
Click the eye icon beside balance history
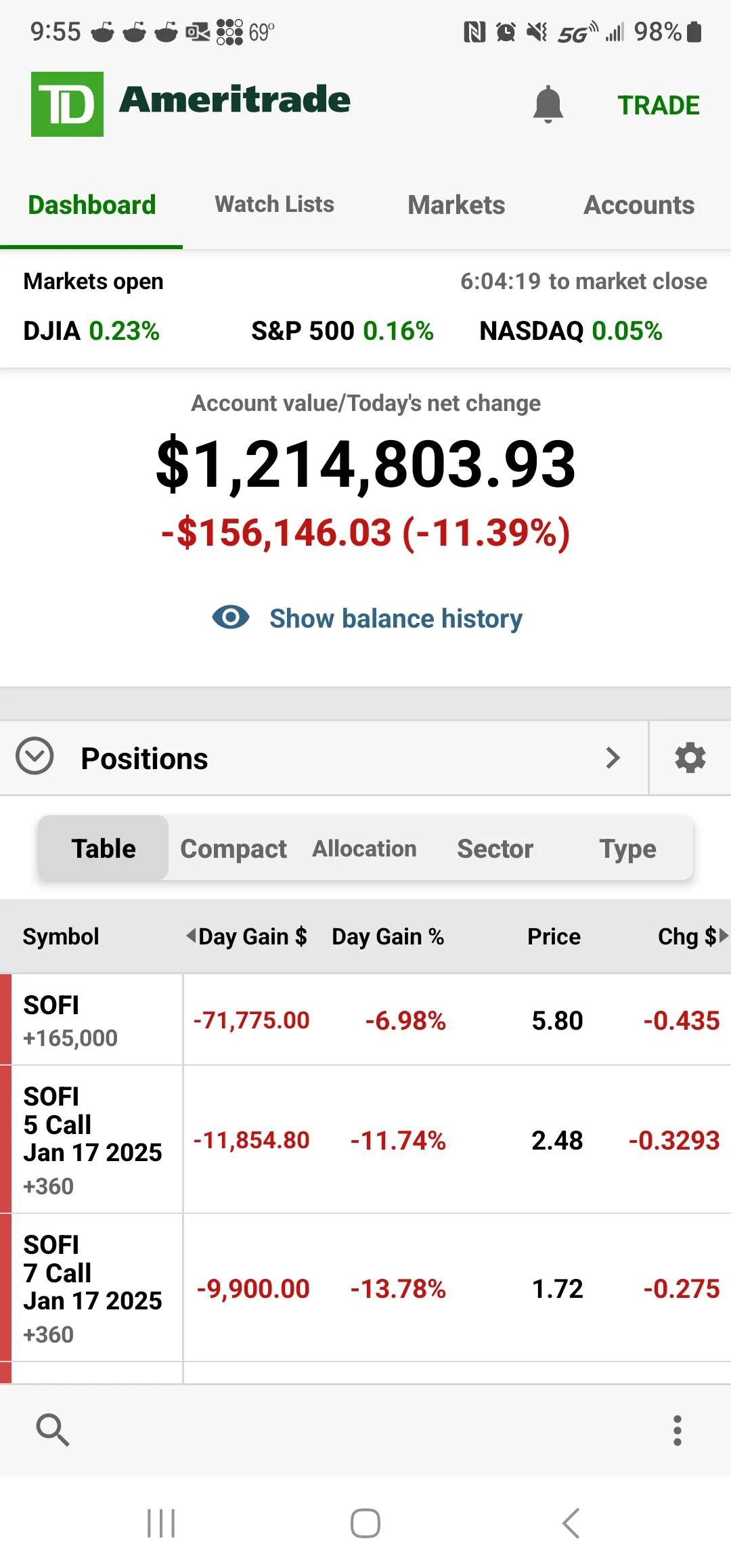pos(231,617)
